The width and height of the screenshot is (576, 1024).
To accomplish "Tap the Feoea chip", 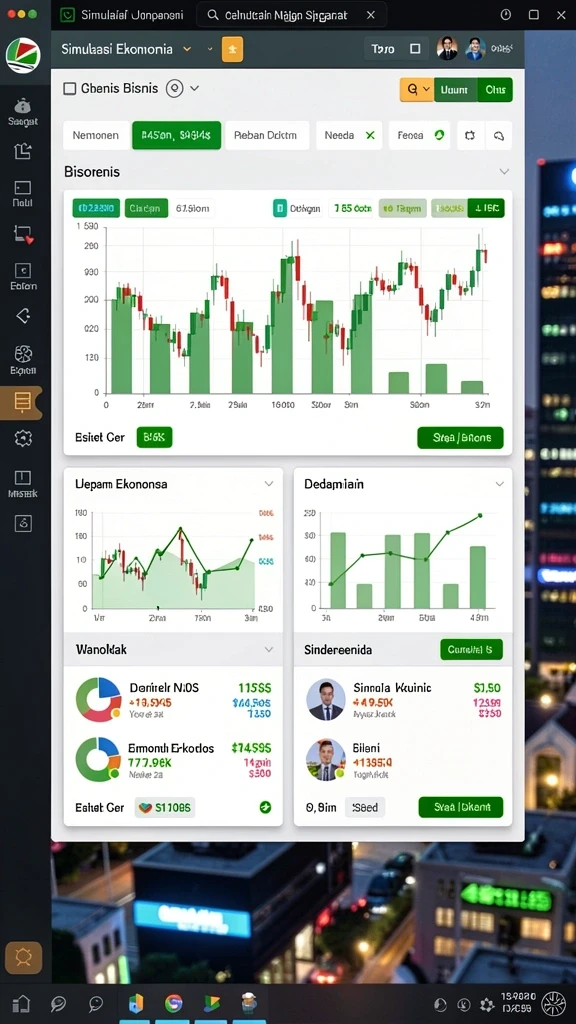I will point(419,135).
